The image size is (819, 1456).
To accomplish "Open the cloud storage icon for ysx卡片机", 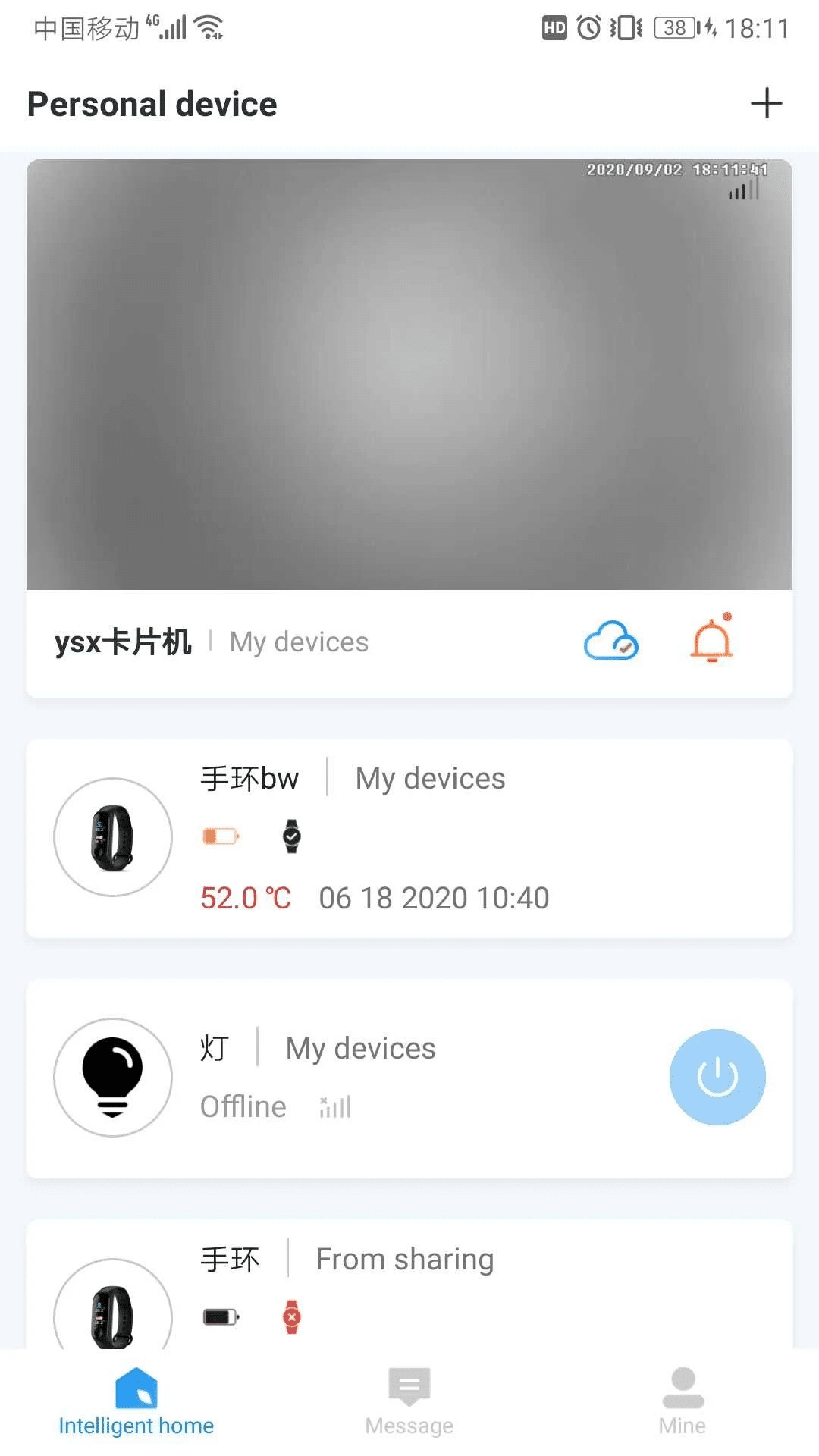I will click(610, 642).
